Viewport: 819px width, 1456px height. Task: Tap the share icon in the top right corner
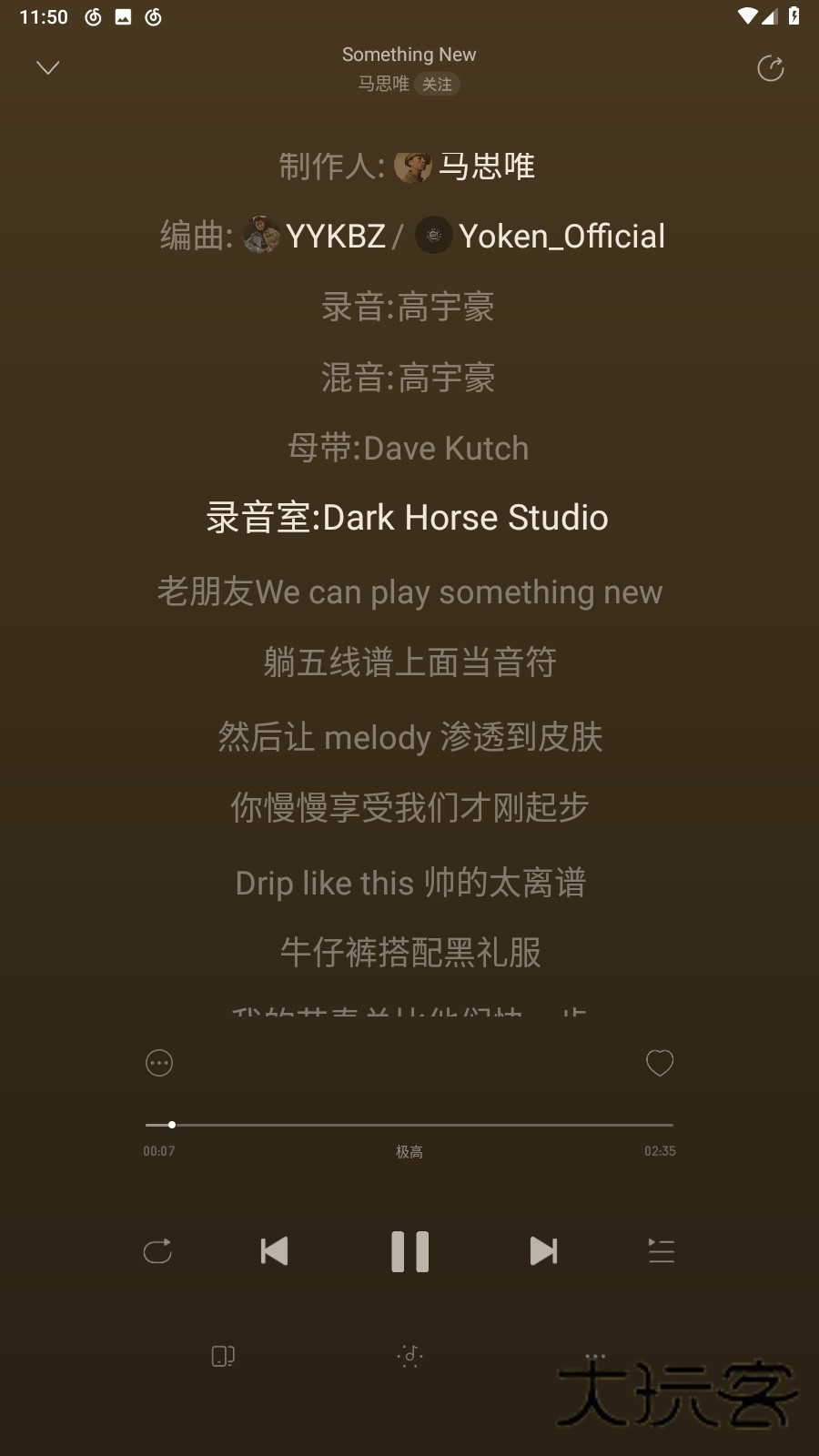[771, 67]
